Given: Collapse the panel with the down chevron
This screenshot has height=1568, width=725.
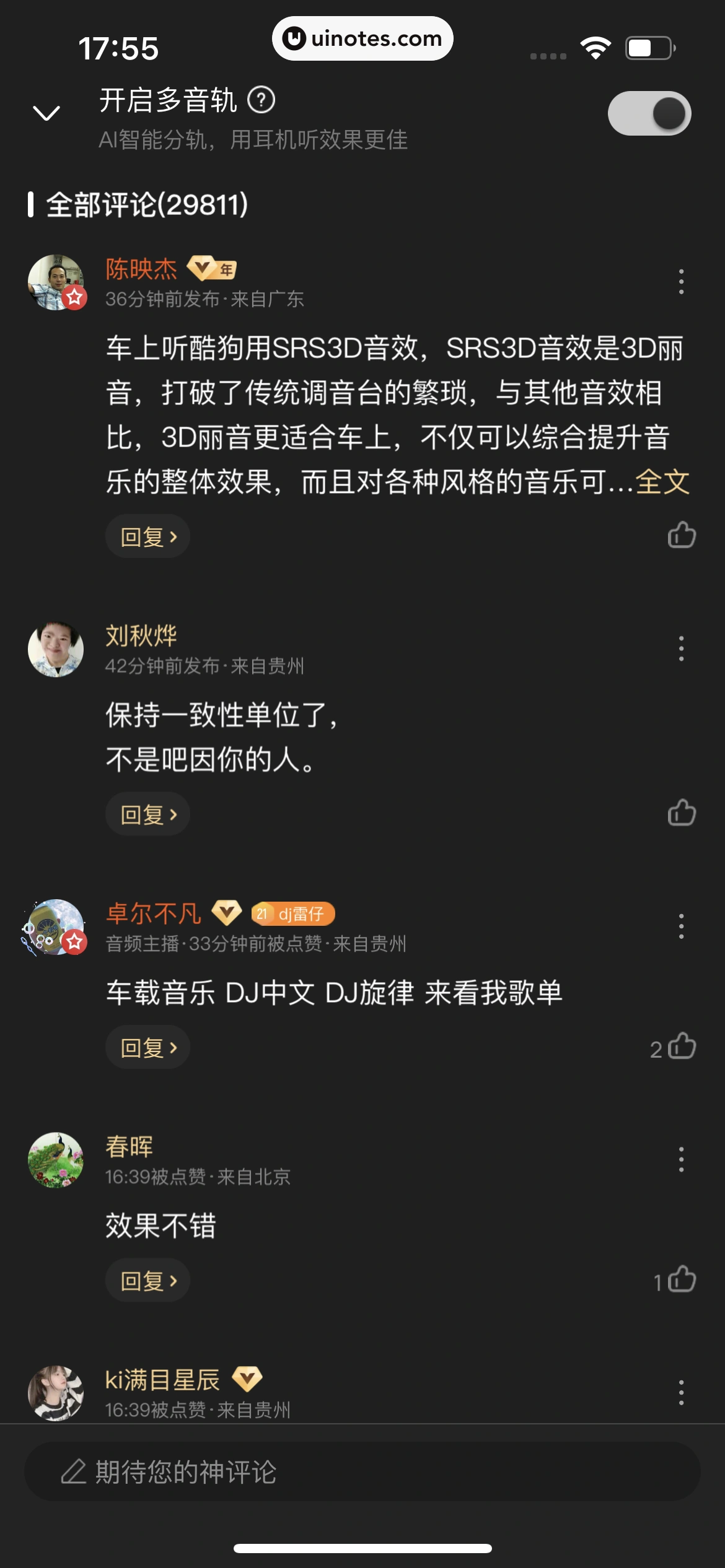Looking at the screenshot, I should tap(46, 113).
